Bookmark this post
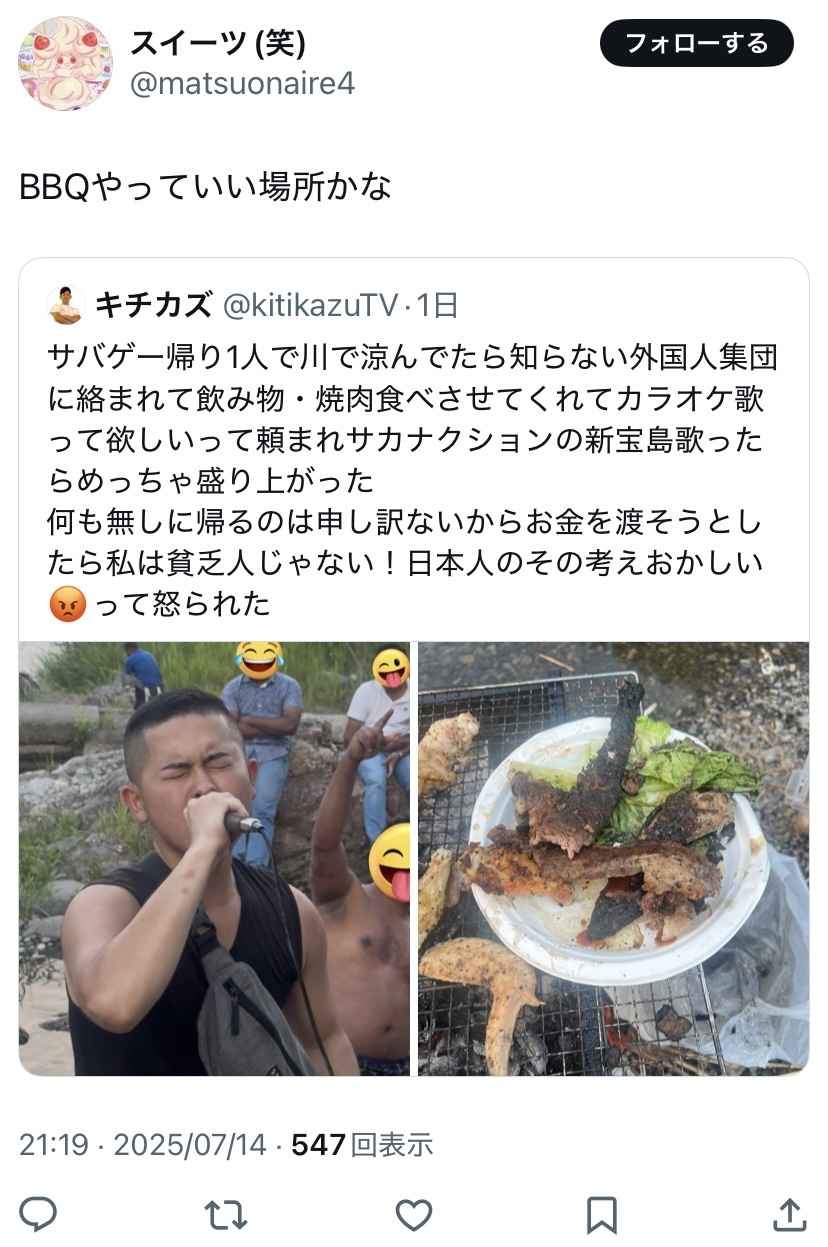The image size is (828, 1247). pyautogui.click(x=601, y=1214)
